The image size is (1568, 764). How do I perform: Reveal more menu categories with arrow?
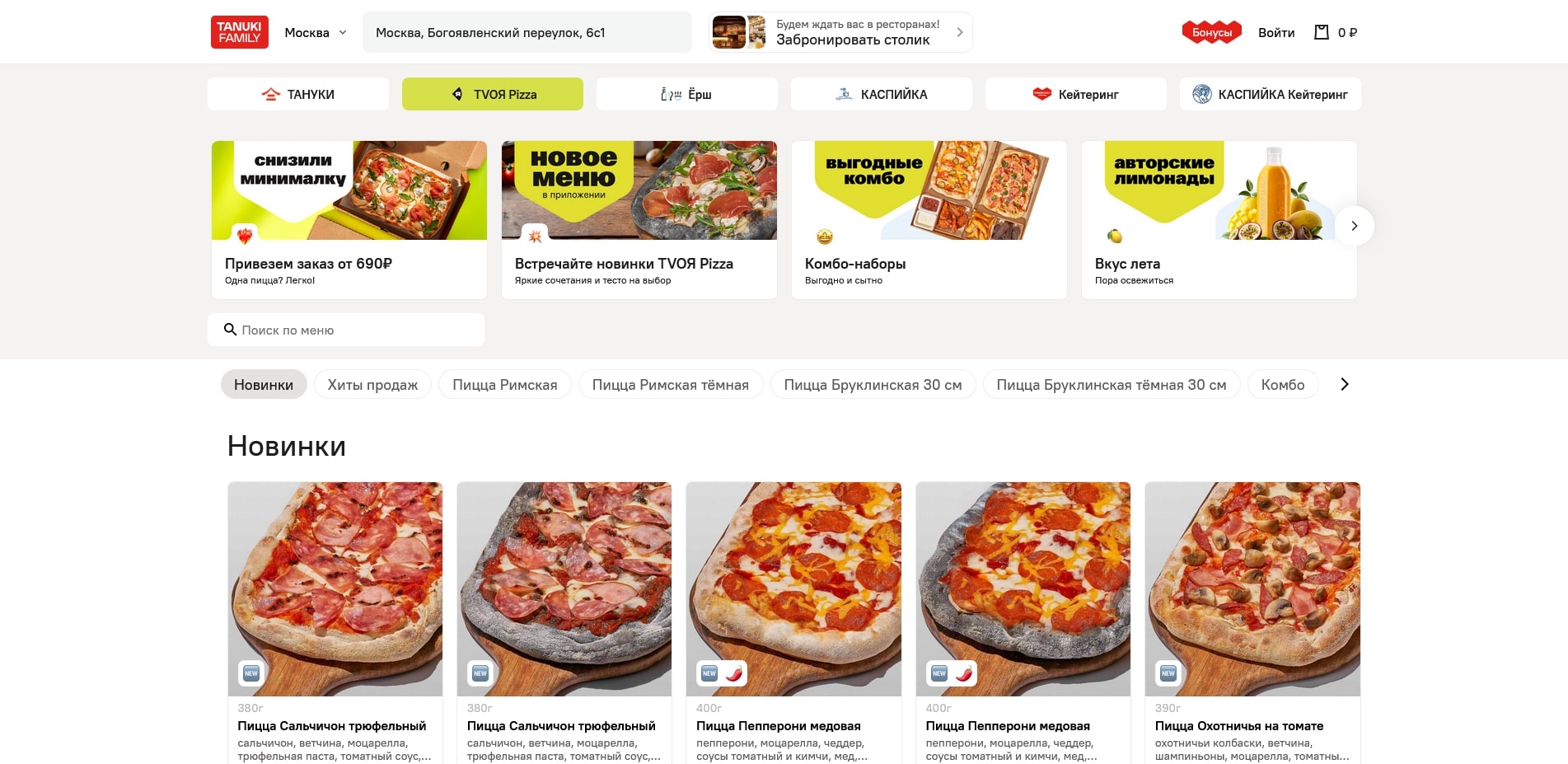pos(1344,385)
